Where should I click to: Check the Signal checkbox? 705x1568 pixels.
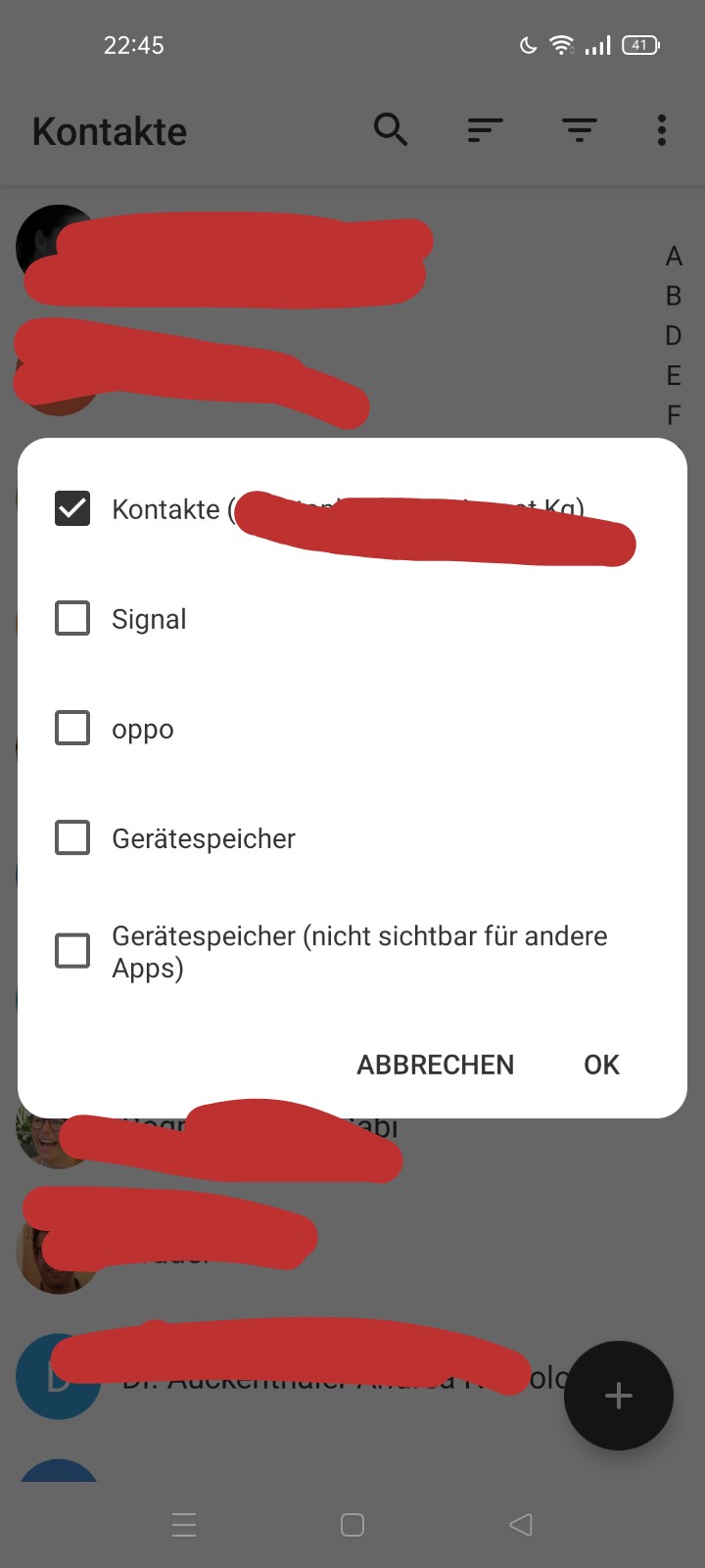coord(72,619)
